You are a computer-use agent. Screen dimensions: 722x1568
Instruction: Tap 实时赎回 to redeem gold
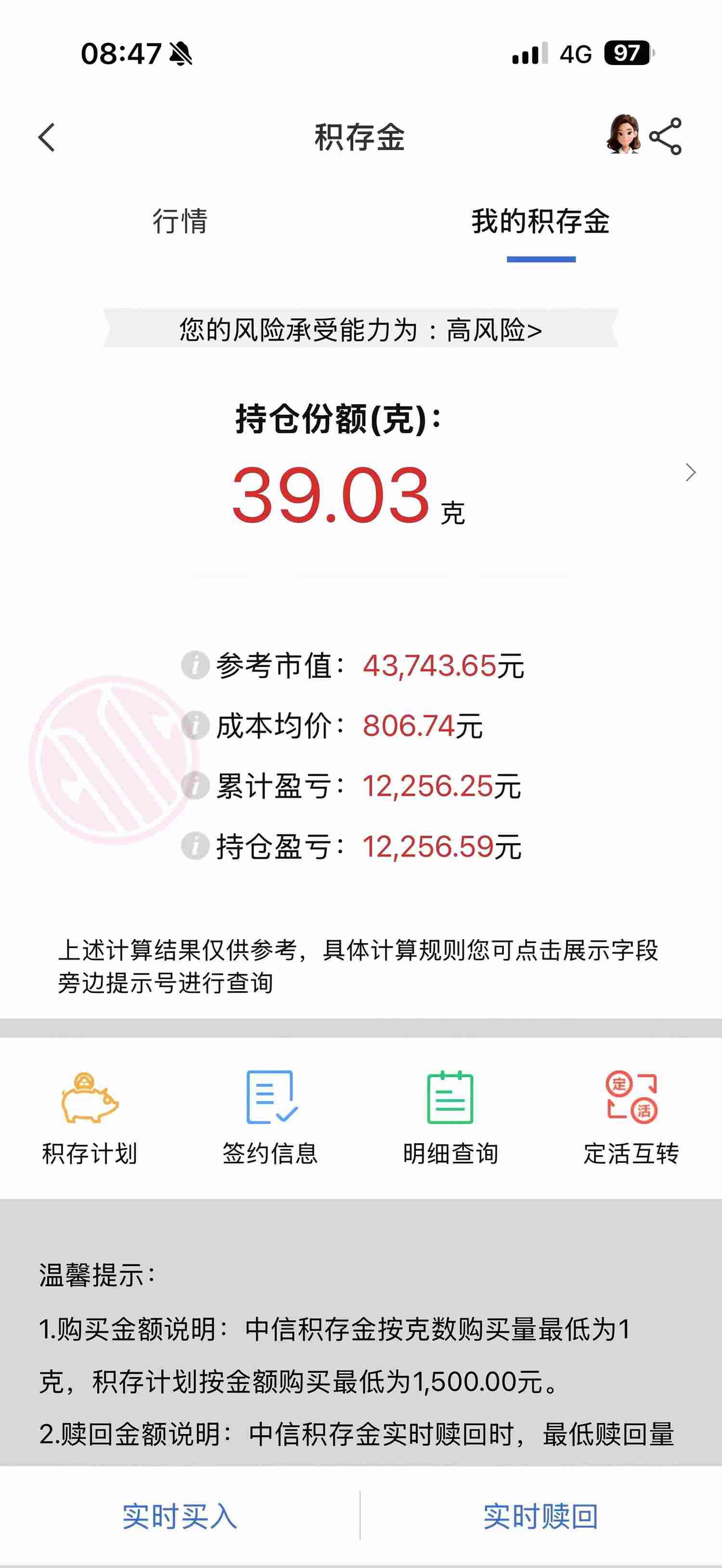coord(541,1516)
